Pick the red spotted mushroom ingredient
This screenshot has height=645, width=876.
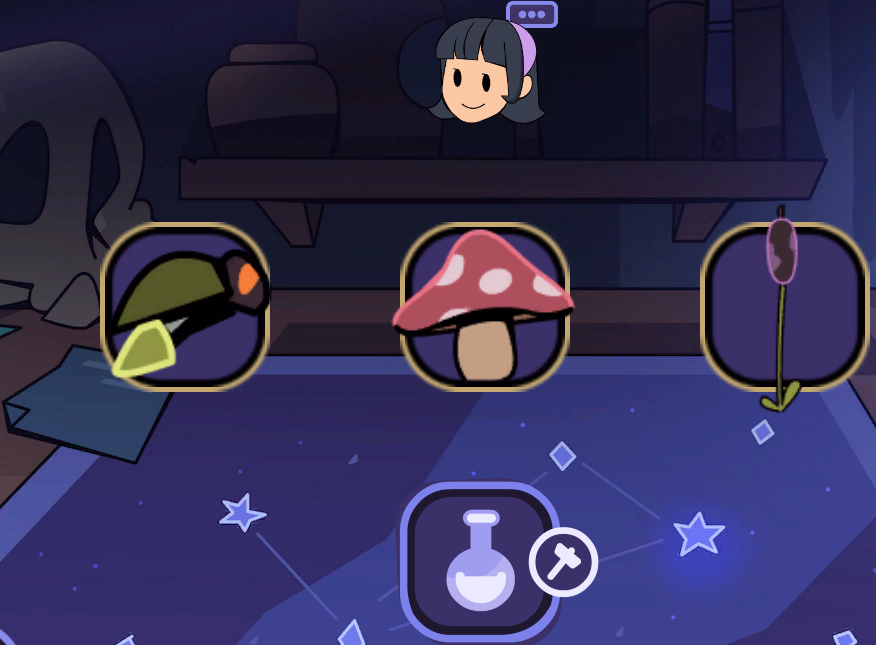485,306
